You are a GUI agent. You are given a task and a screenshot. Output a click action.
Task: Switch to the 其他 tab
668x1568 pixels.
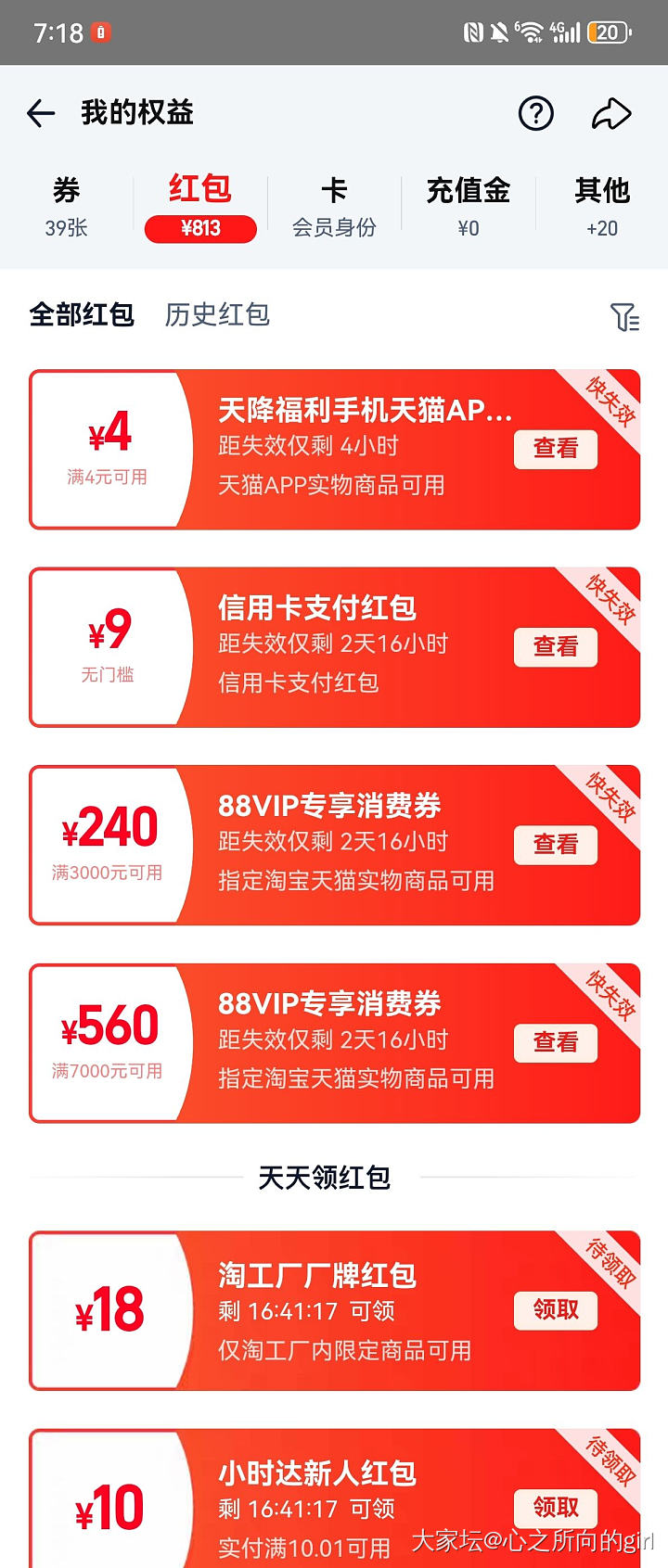[601, 207]
